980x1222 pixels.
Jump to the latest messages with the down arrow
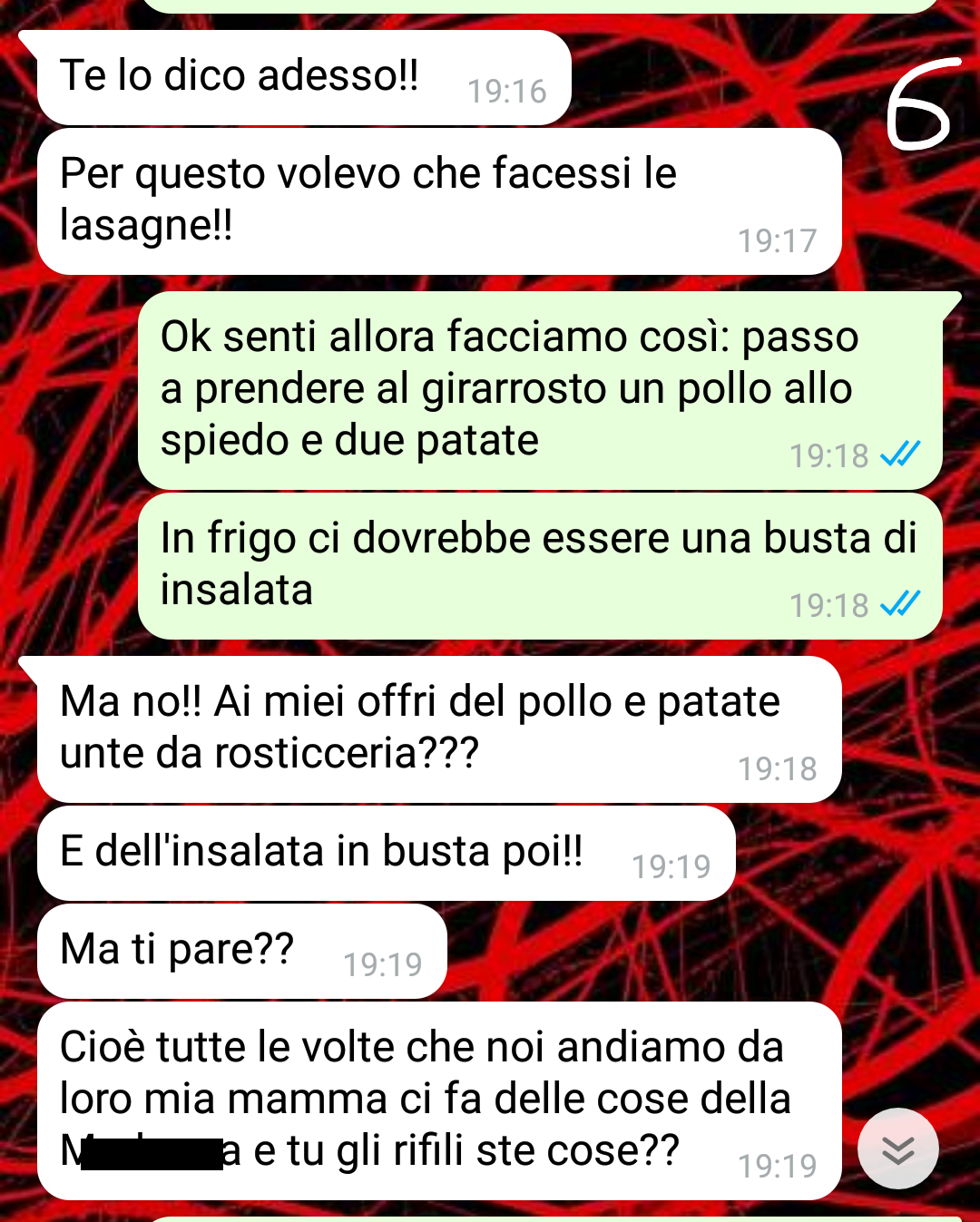(x=897, y=1149)
